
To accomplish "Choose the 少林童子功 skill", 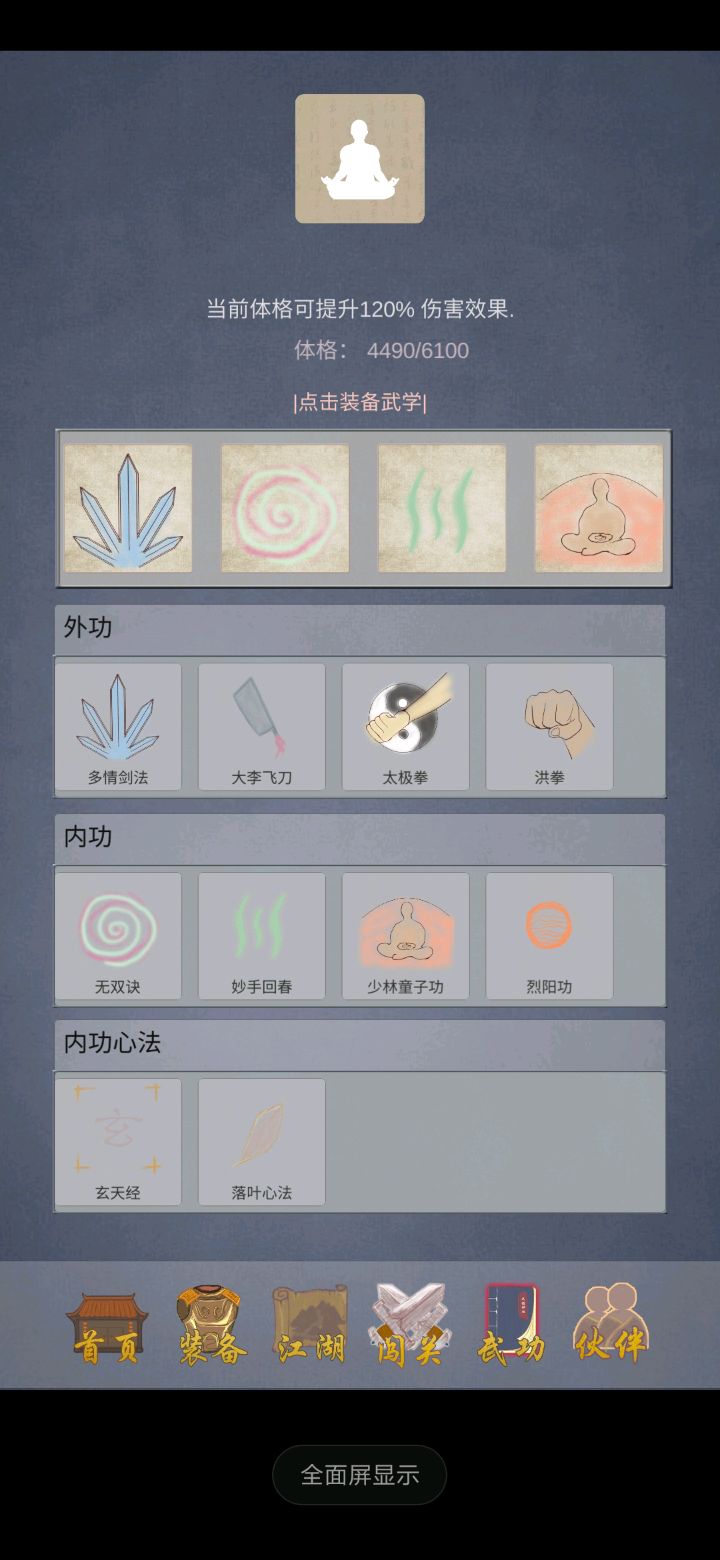I will point(405,935).
